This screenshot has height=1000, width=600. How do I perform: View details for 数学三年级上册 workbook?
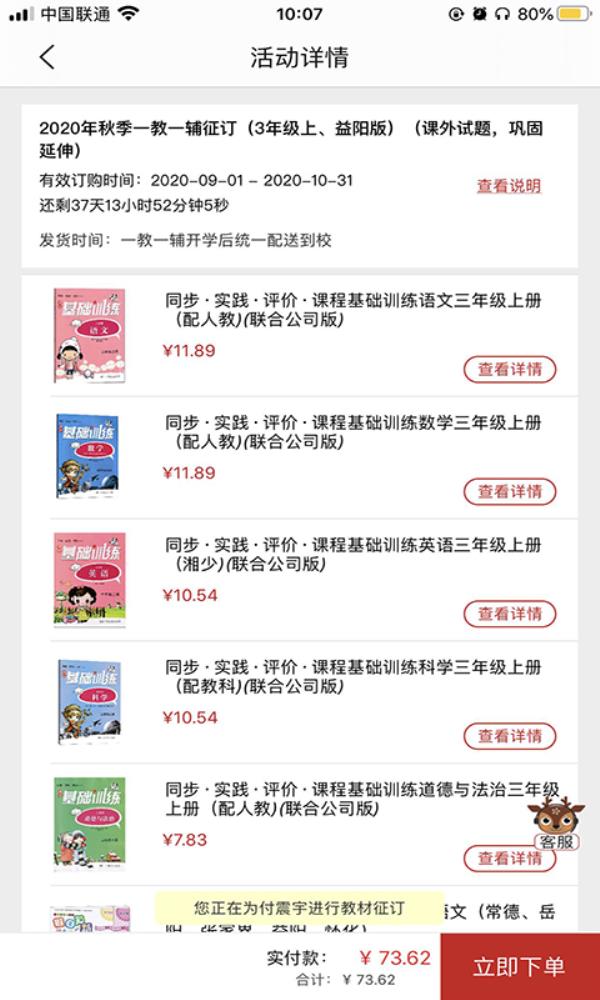pos(509,491)
